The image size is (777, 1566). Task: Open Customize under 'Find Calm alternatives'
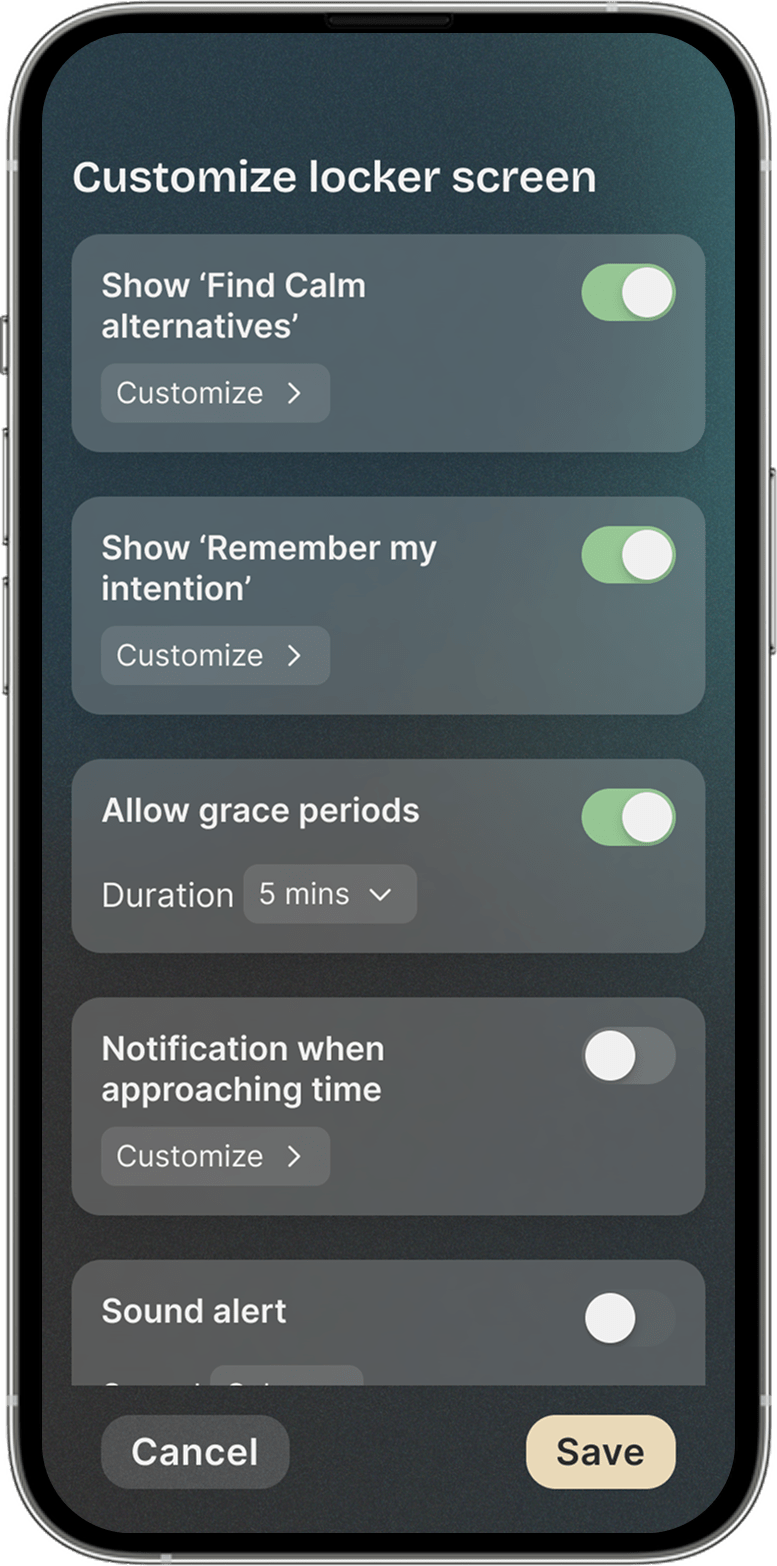pos(215,393)
